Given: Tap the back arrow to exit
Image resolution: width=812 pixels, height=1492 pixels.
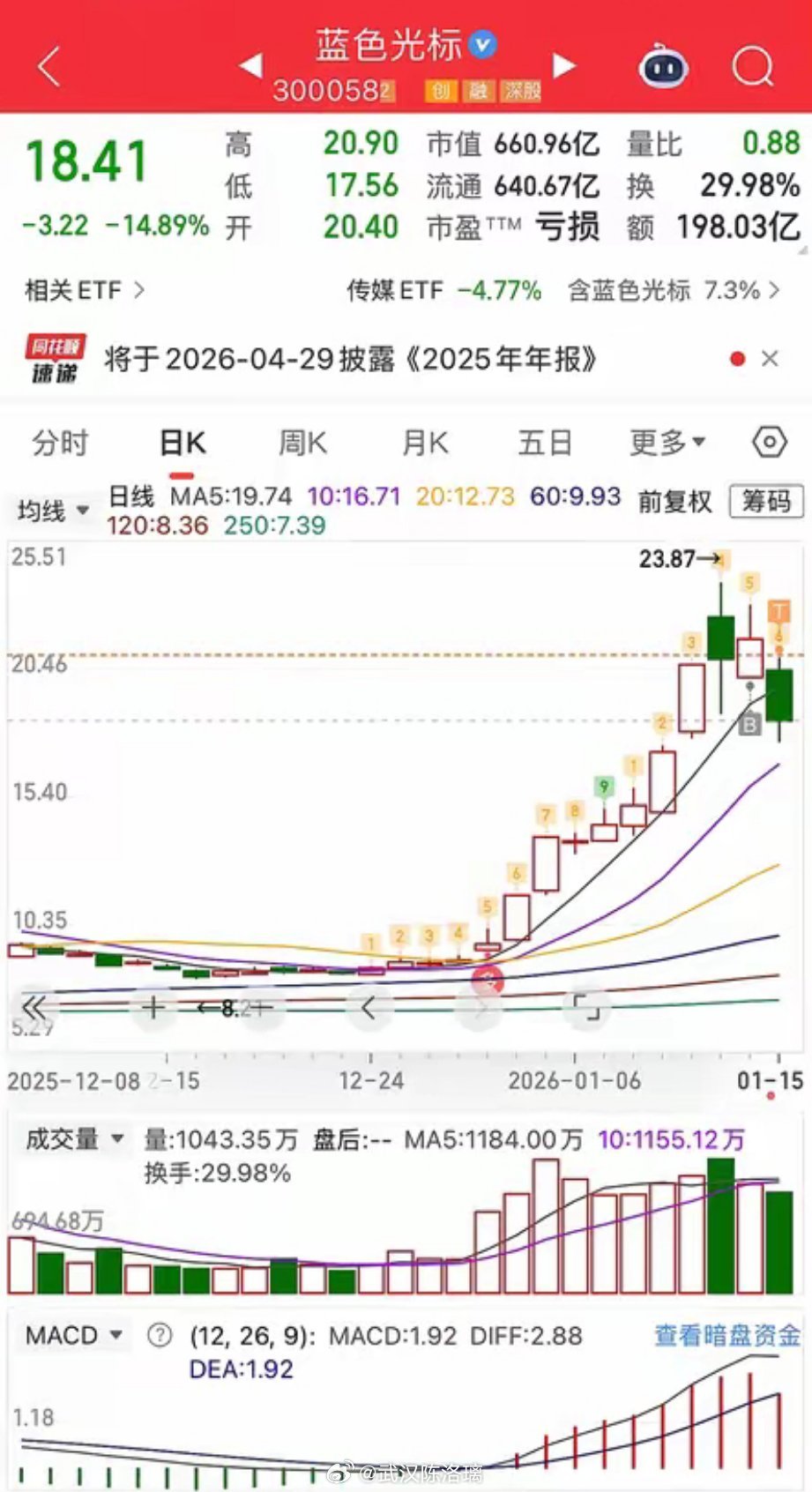Looking at the screenshot, I should tap(48, 65).
